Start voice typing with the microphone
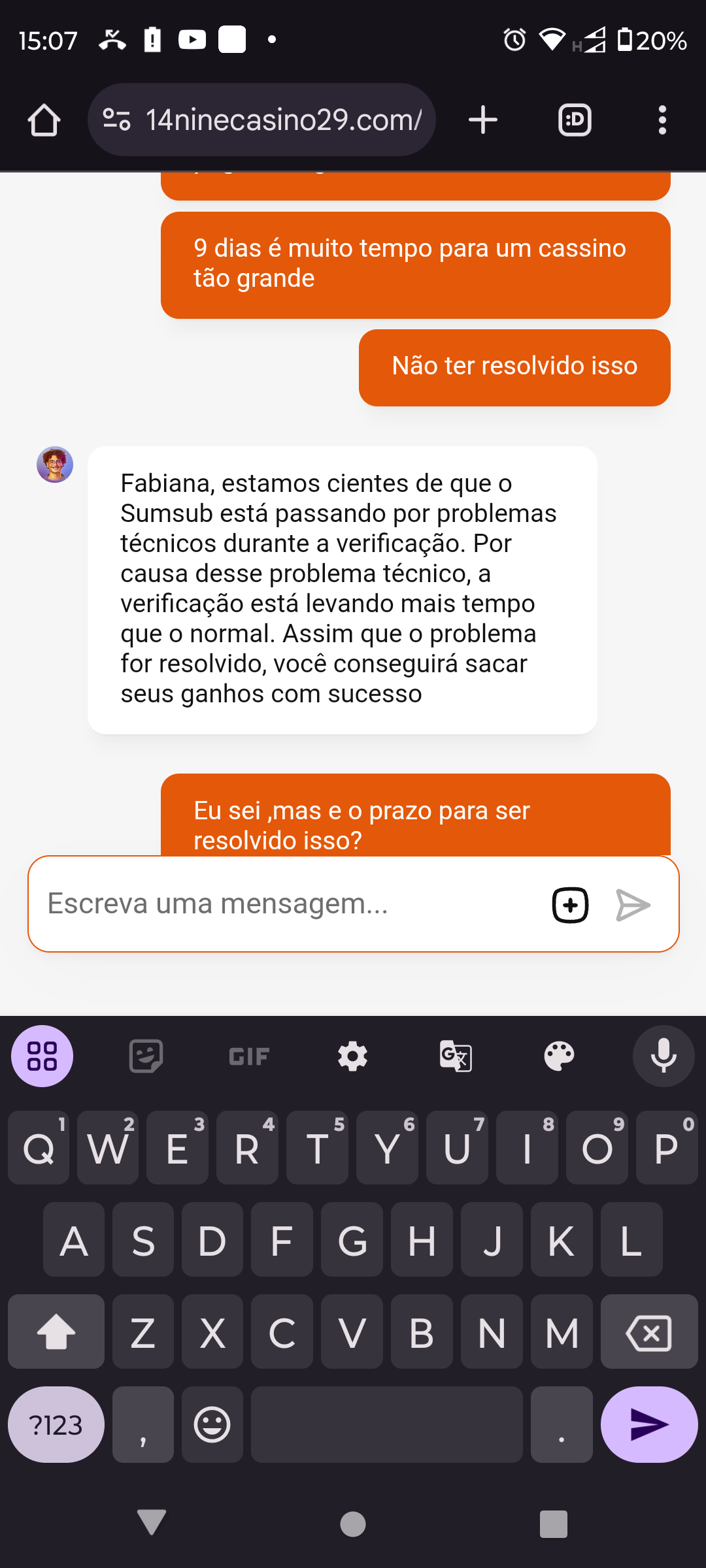 point(663,1056)
